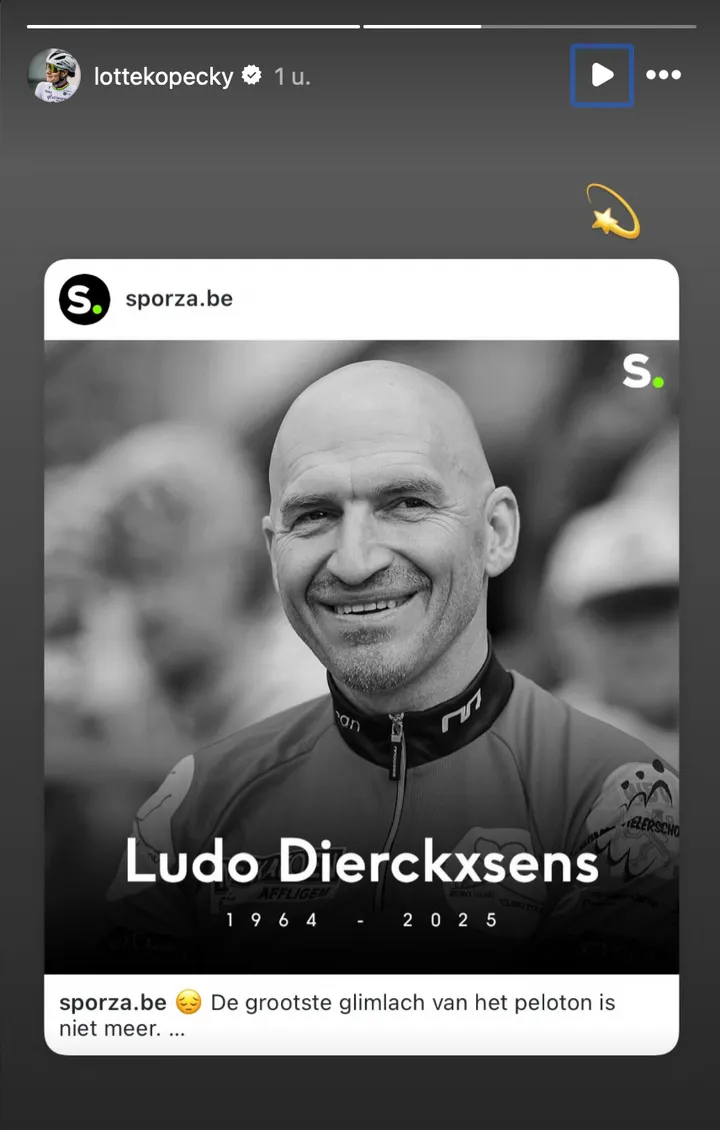Open lottekopecky's profile picture
The image size is (720, 1130).
[54, 76]
